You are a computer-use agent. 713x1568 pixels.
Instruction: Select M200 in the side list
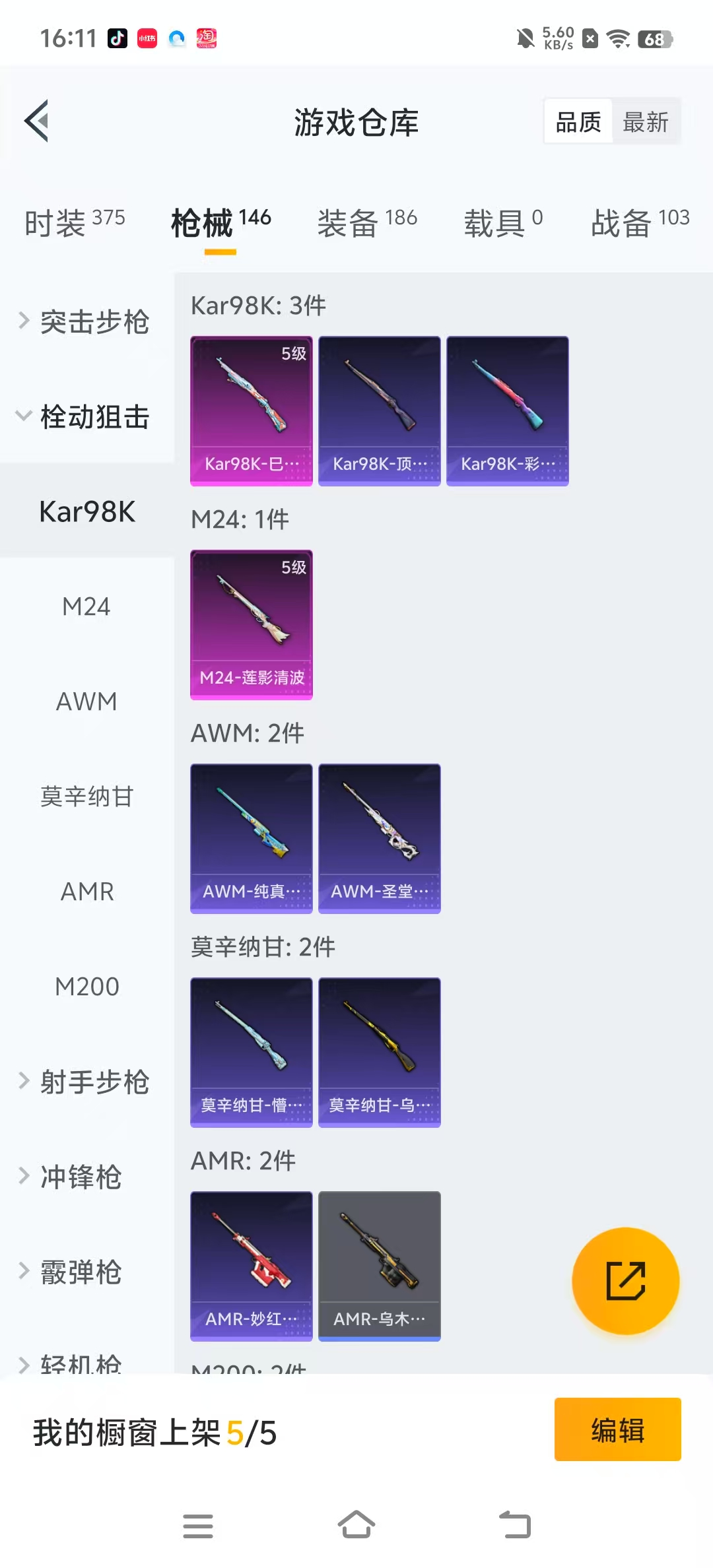[86, 987]
